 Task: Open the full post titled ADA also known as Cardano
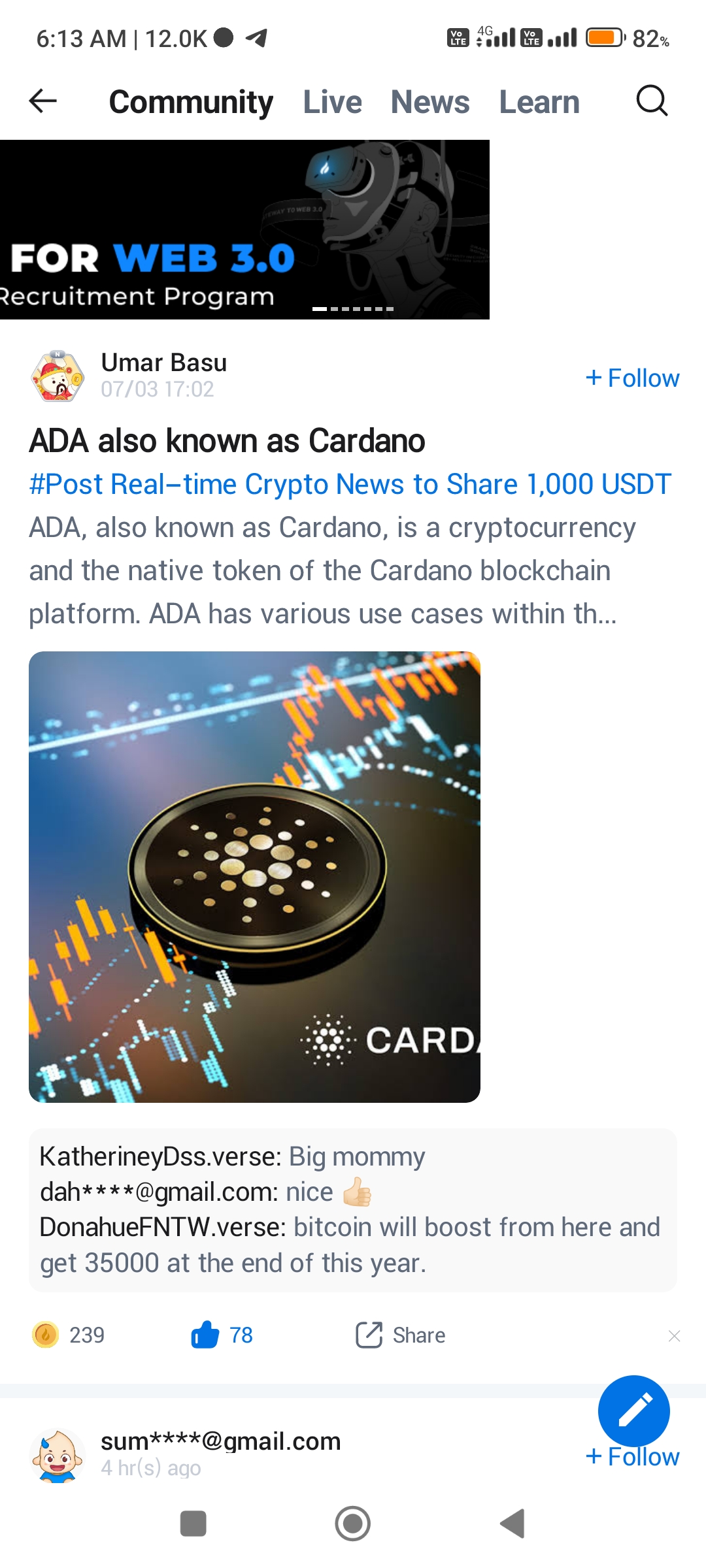coord(227,440)
